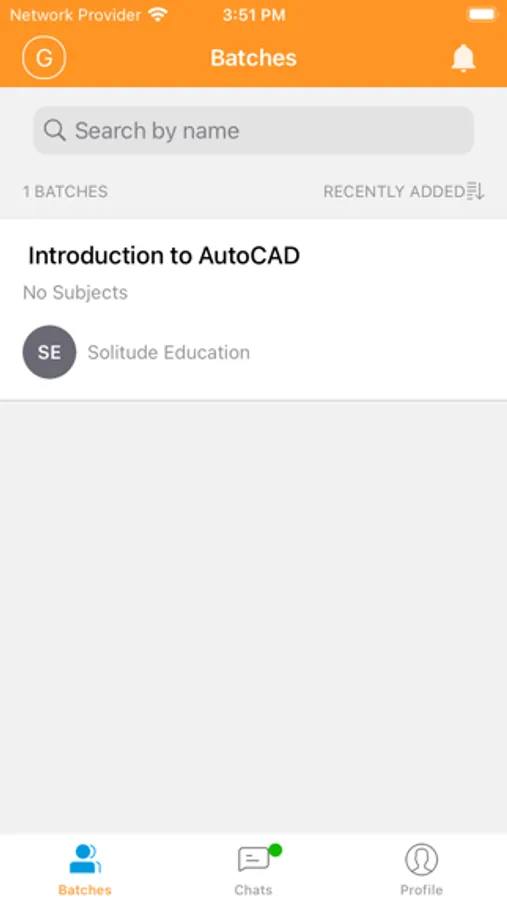Tap the Search by name field

(x=253, y=130)
